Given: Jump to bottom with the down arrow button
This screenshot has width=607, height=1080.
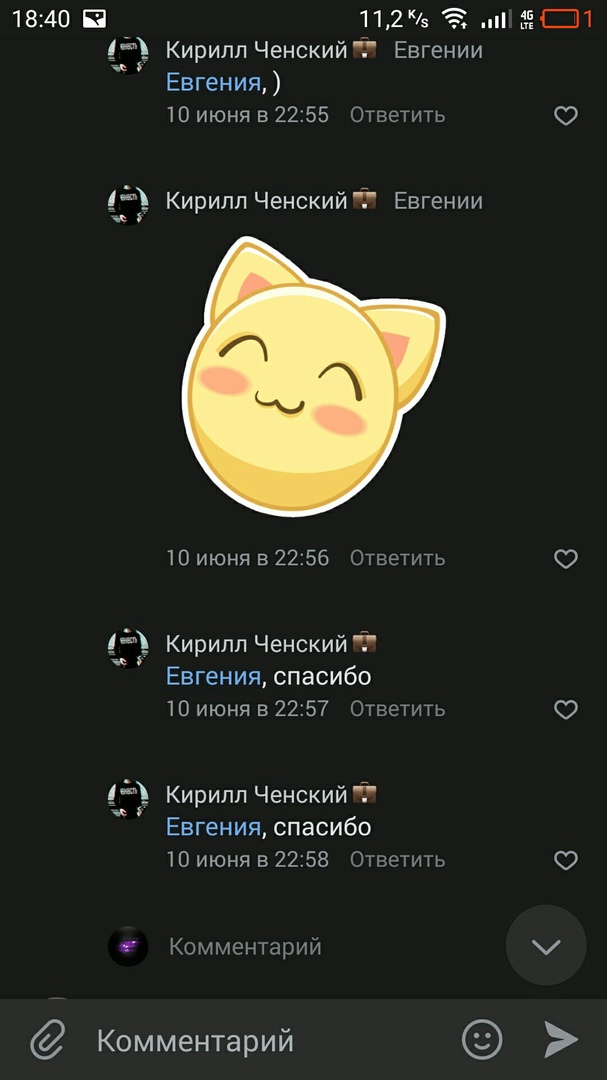Looking at the screenshot, I should coord(546,946).
